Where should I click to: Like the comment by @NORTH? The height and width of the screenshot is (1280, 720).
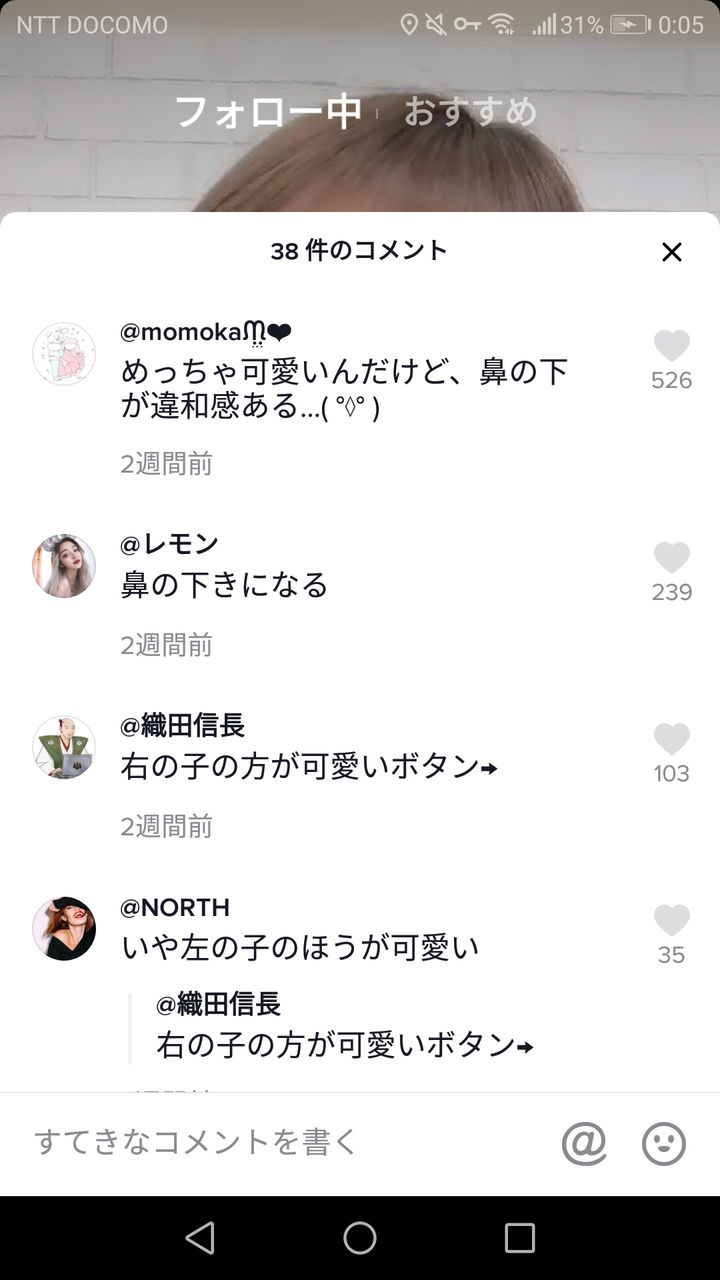(x=672, y=920)
